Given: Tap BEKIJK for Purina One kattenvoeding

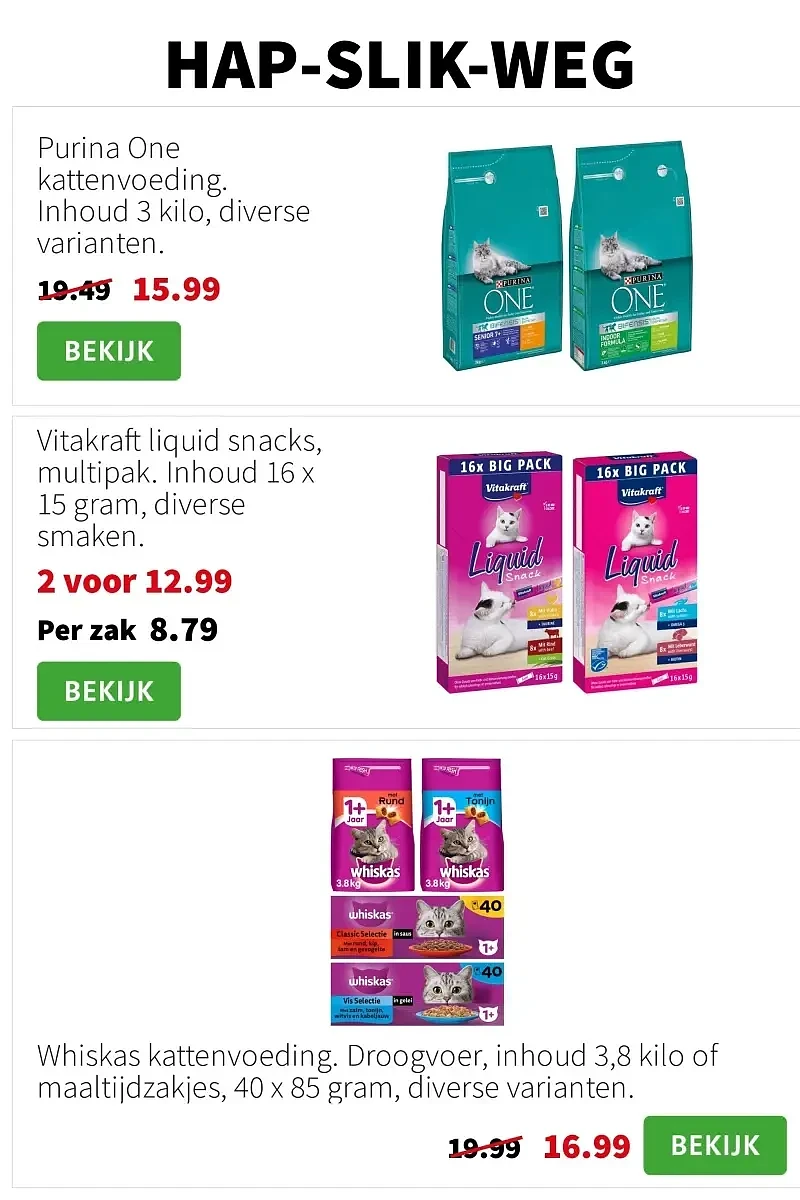Looking at the screenshot, I should point(109,351).
